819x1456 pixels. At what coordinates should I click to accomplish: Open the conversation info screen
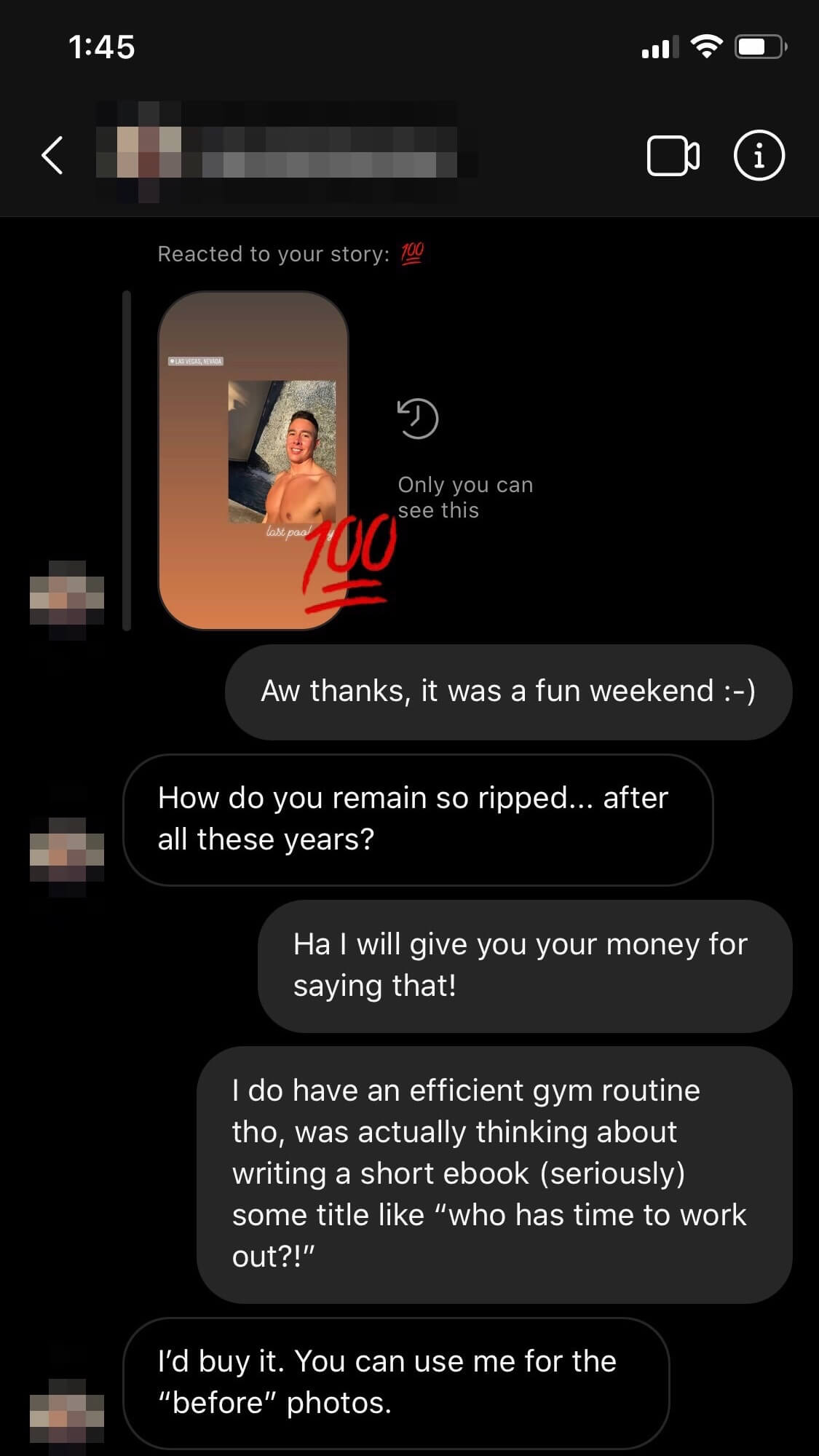pyautogui.click(x=759, y=155)
